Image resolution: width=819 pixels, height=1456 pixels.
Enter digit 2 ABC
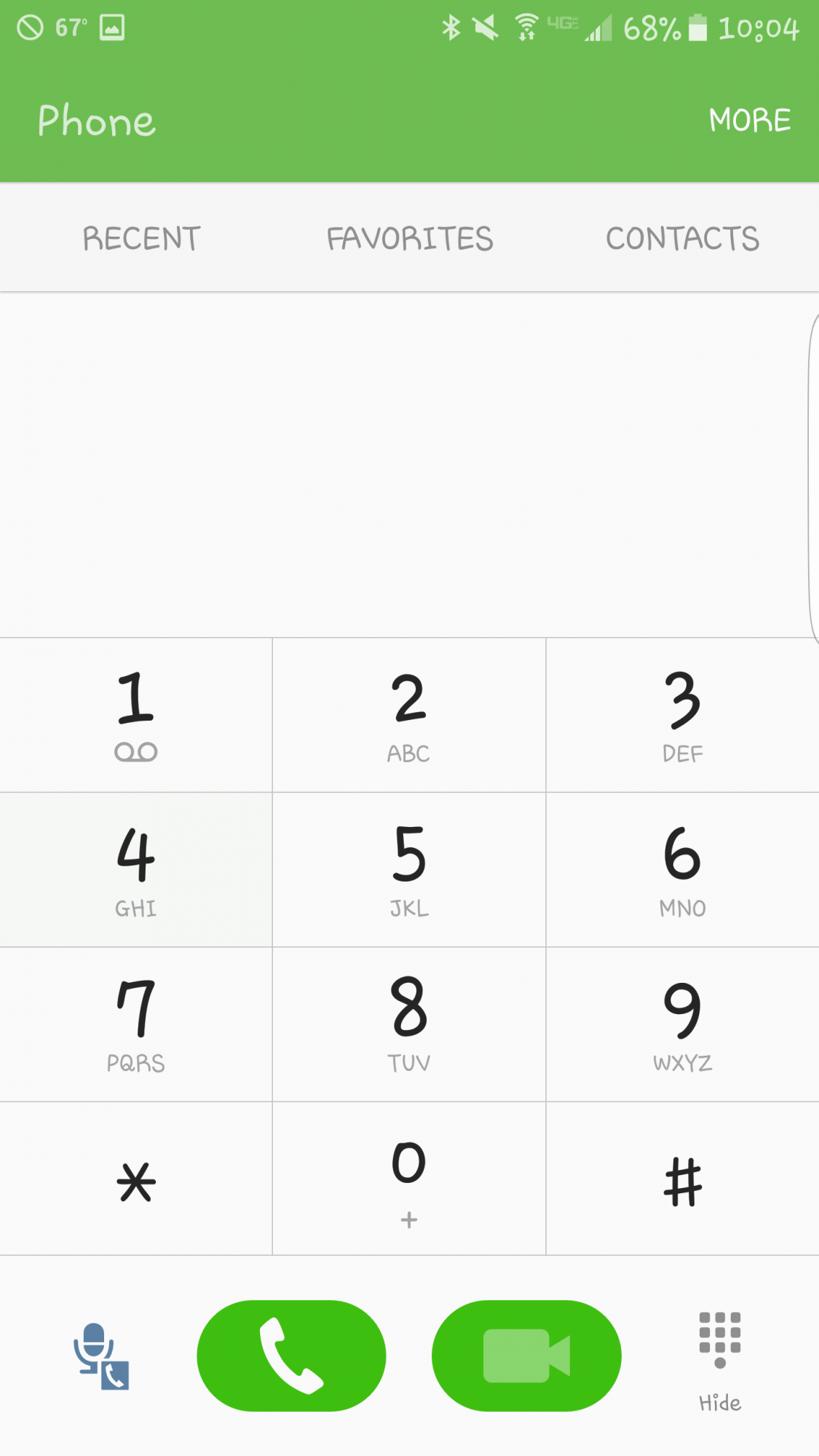click(409, 715)
